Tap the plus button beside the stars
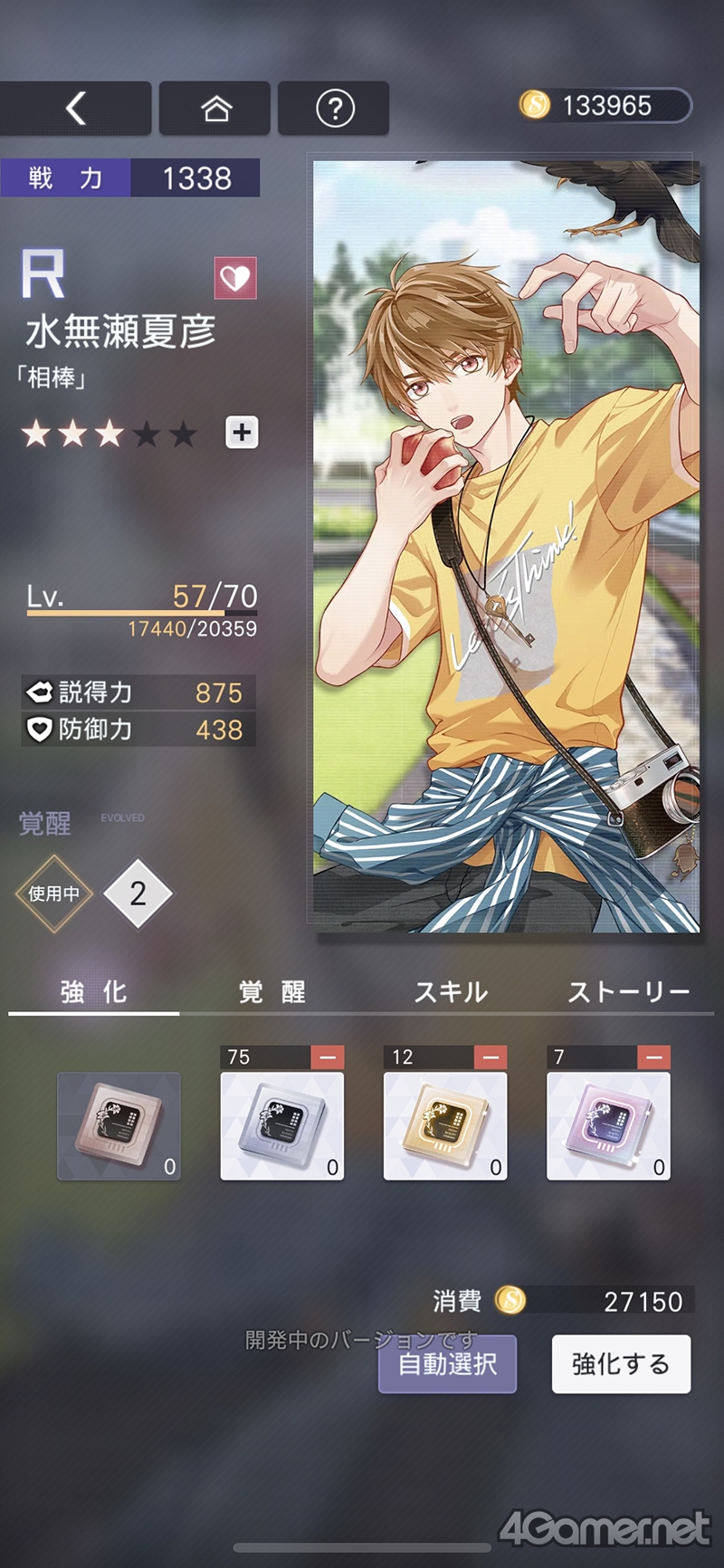Screen dimensions: 724x1568 pos(242,433)
